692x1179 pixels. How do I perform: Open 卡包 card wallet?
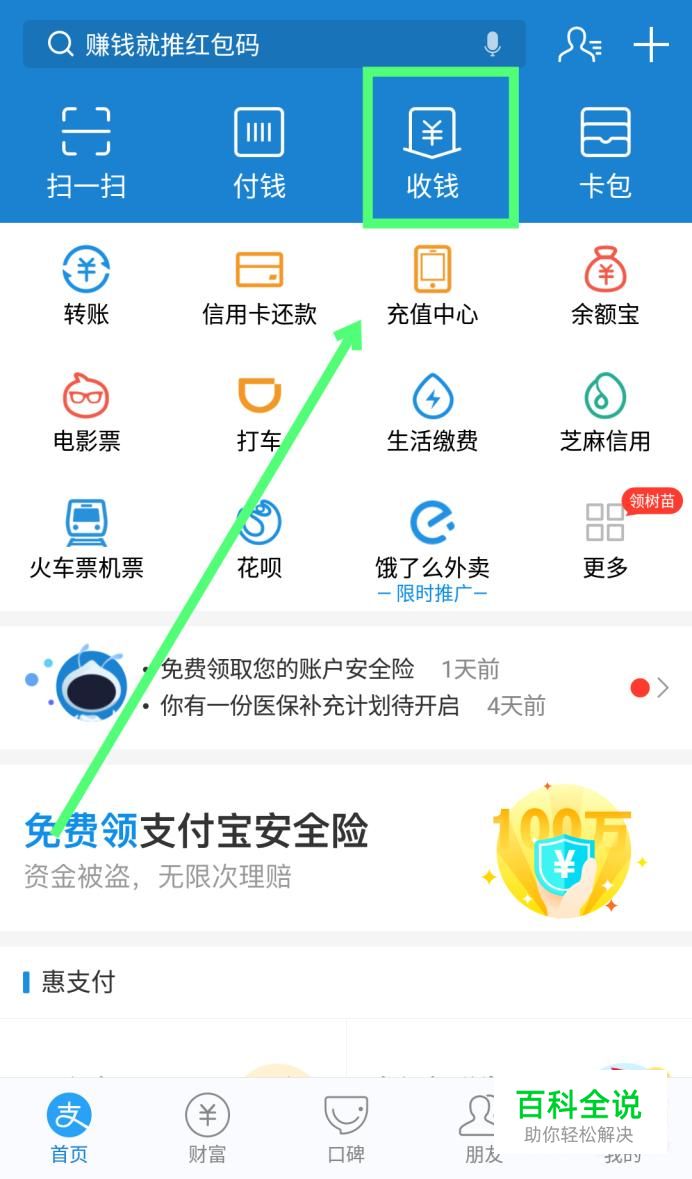pos(605,152)
